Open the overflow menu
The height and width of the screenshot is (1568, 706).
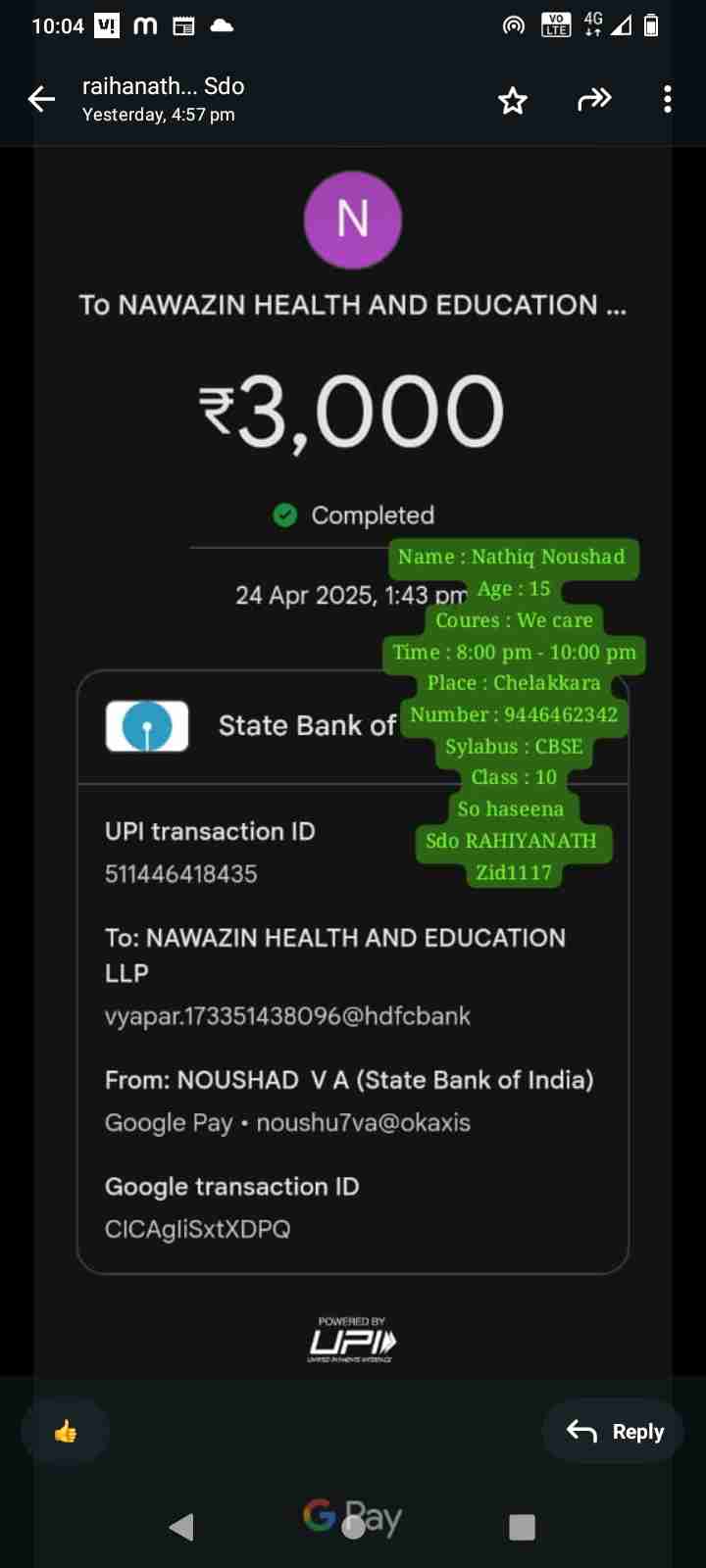point(667,99)
